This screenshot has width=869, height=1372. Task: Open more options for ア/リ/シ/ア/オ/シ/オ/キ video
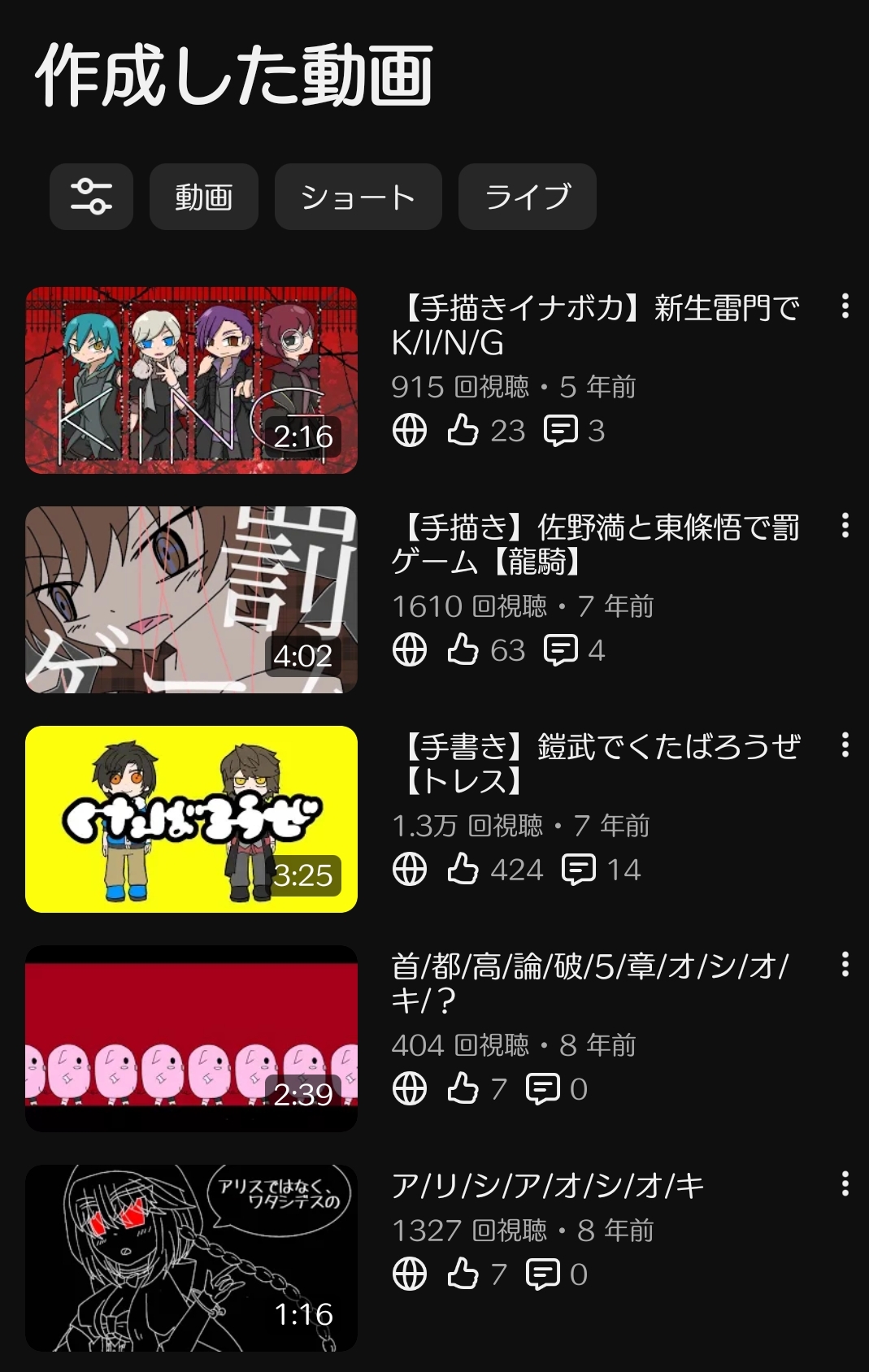click(x=845, y=1183)
